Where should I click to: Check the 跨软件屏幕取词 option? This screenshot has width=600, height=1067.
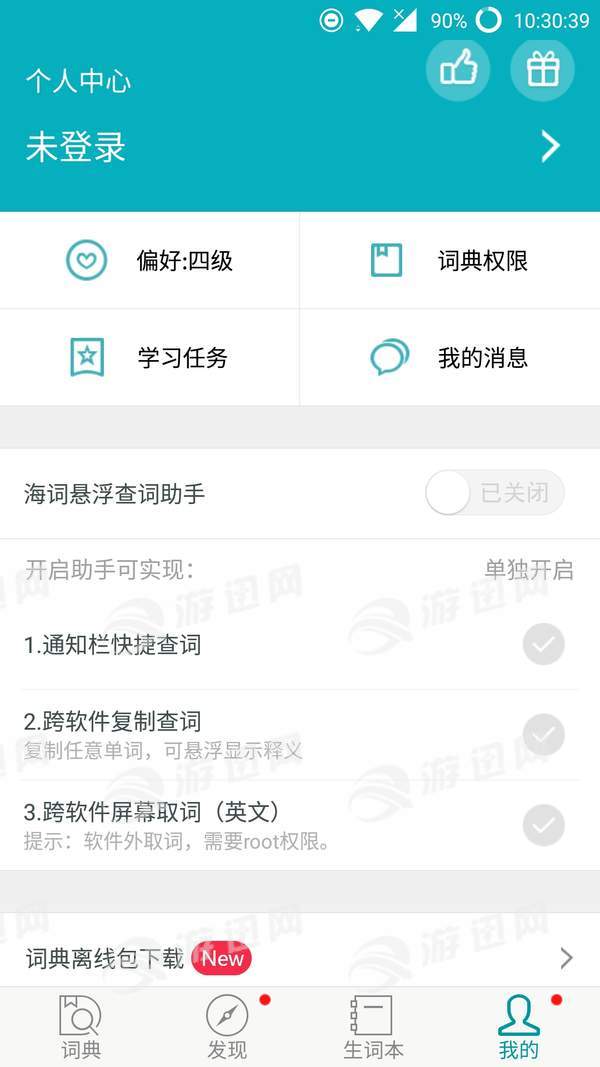click(543, 825)
